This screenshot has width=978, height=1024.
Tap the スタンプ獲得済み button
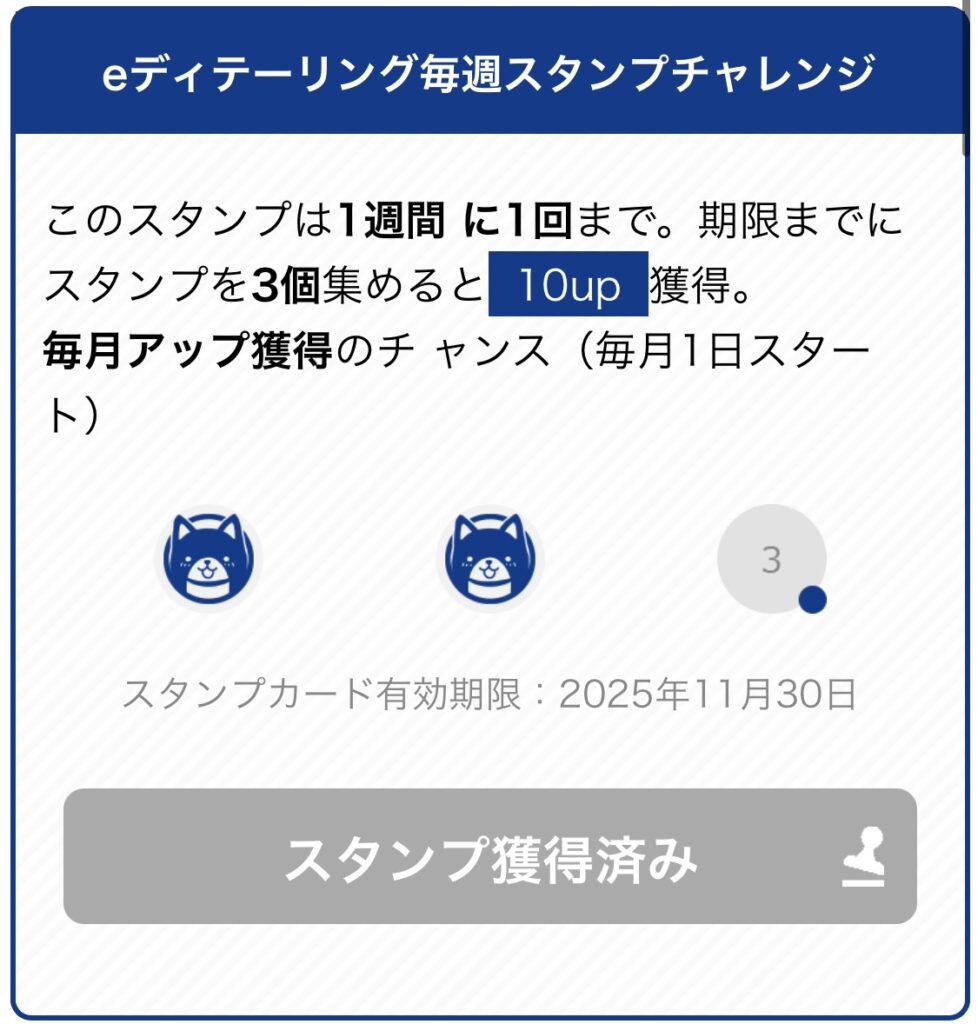(490, 856)
